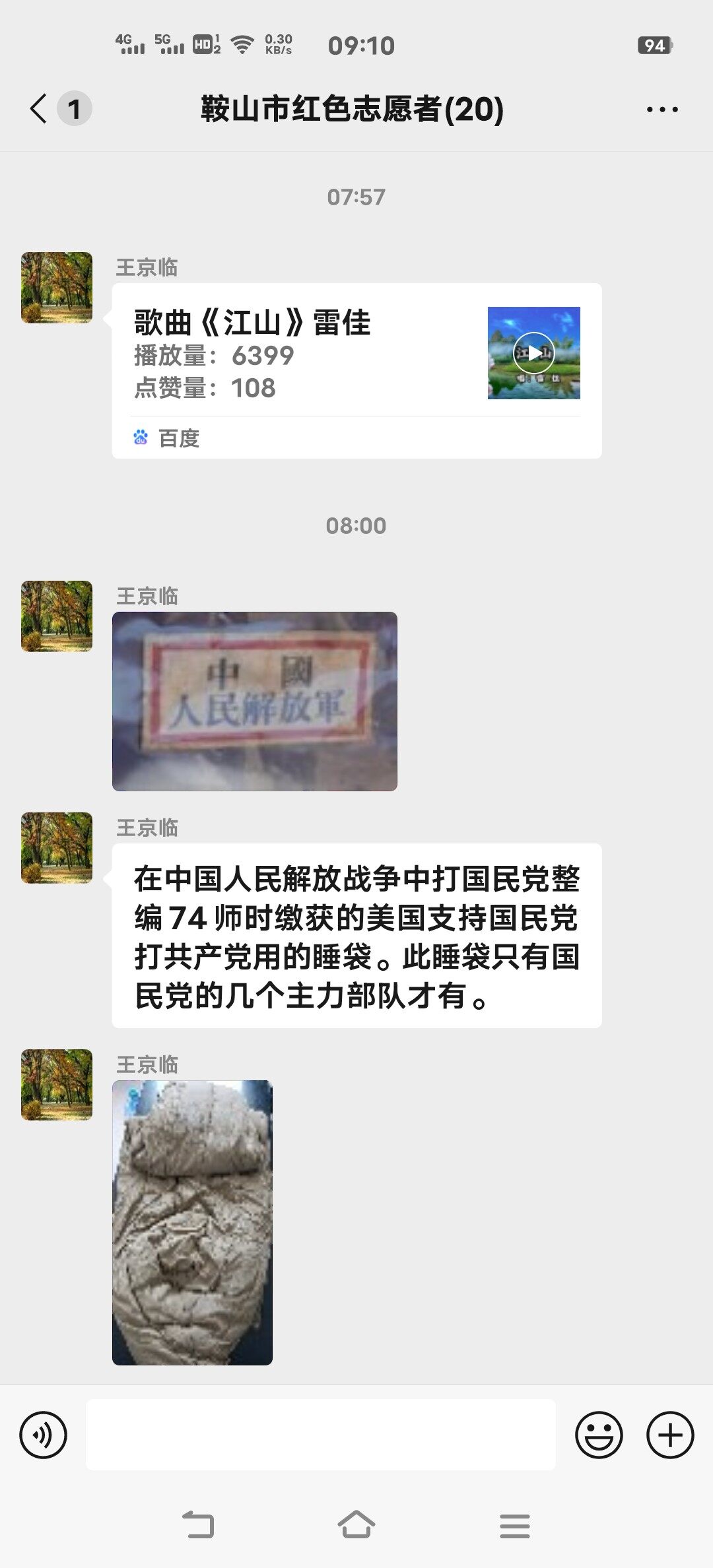Switch to voice message input
Image resolution: width=713 pixels, height=1568 pixels.
[x=44, y=1435]
